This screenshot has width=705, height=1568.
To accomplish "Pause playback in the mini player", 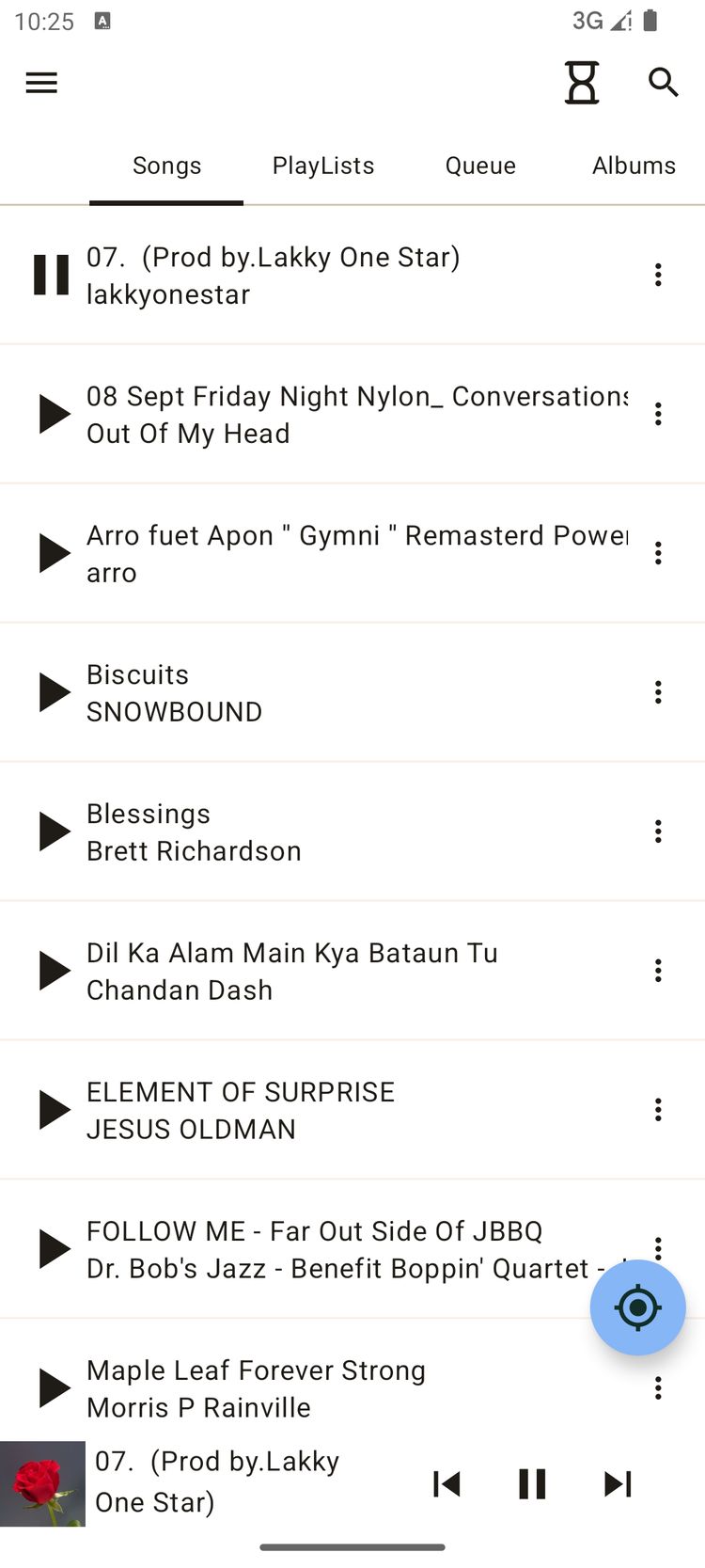I will point(532,1484).
